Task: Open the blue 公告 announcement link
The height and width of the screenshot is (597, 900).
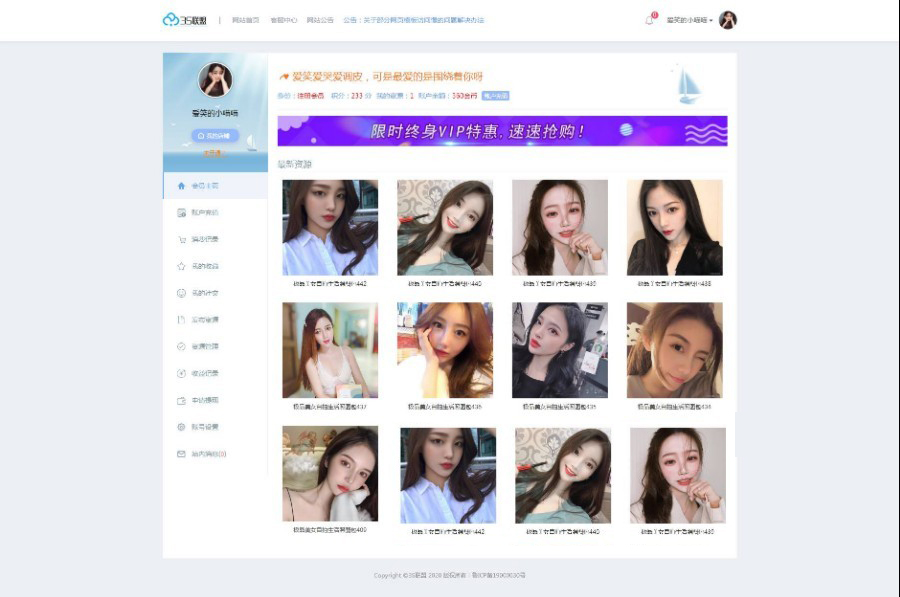Action: 413,20
